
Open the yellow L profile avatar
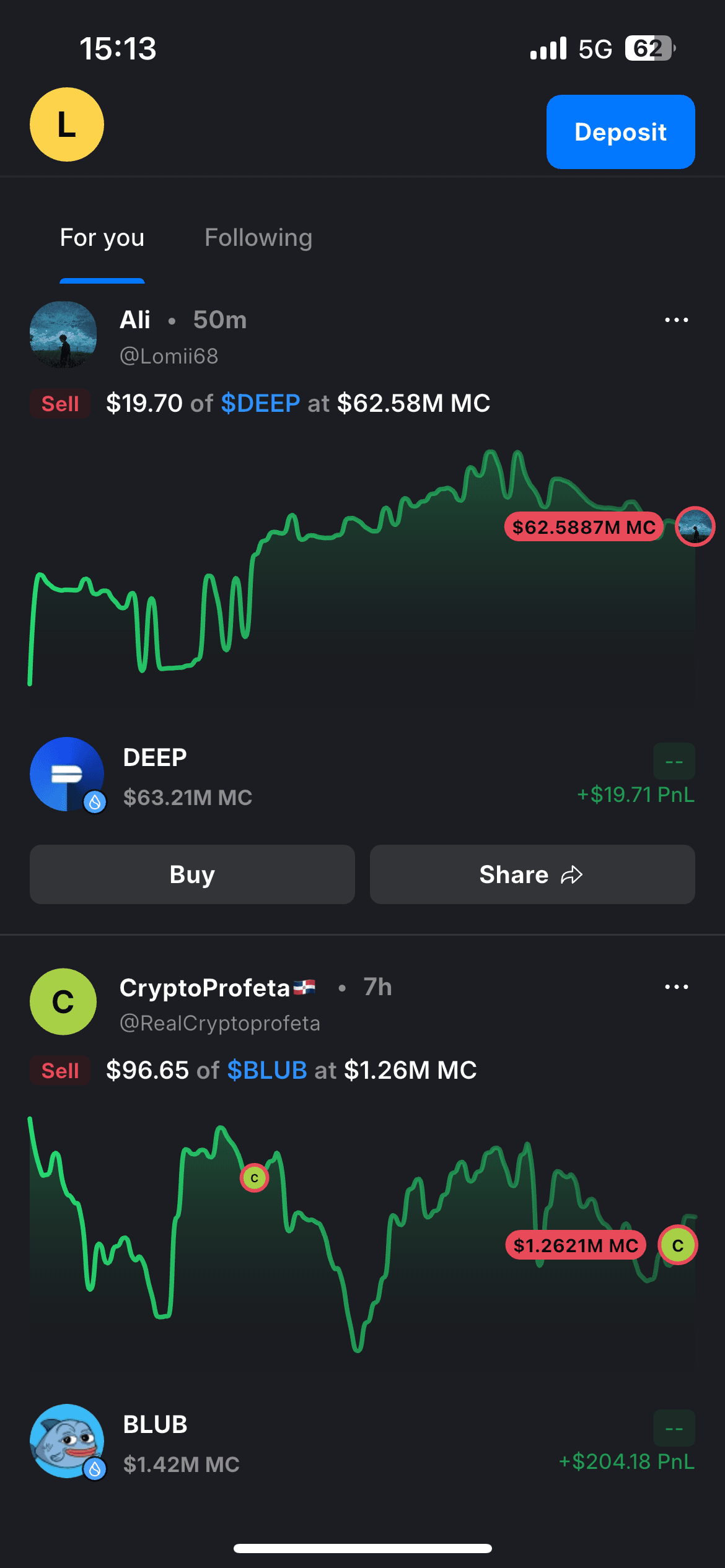pos(66,124)
